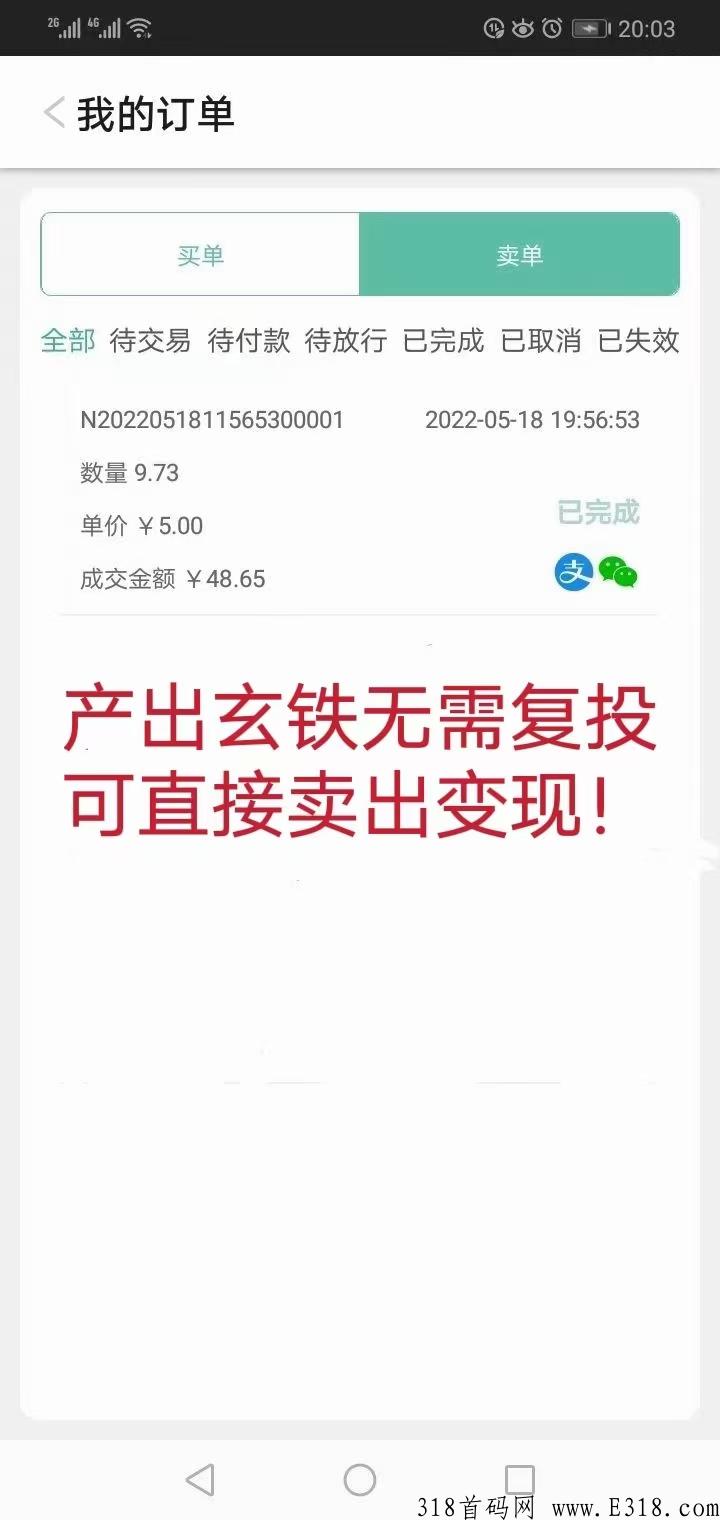Tap the battery indicator in status bar
Image resolution: width=720 pixels, height=1520 pixels.
coord(589,28)
